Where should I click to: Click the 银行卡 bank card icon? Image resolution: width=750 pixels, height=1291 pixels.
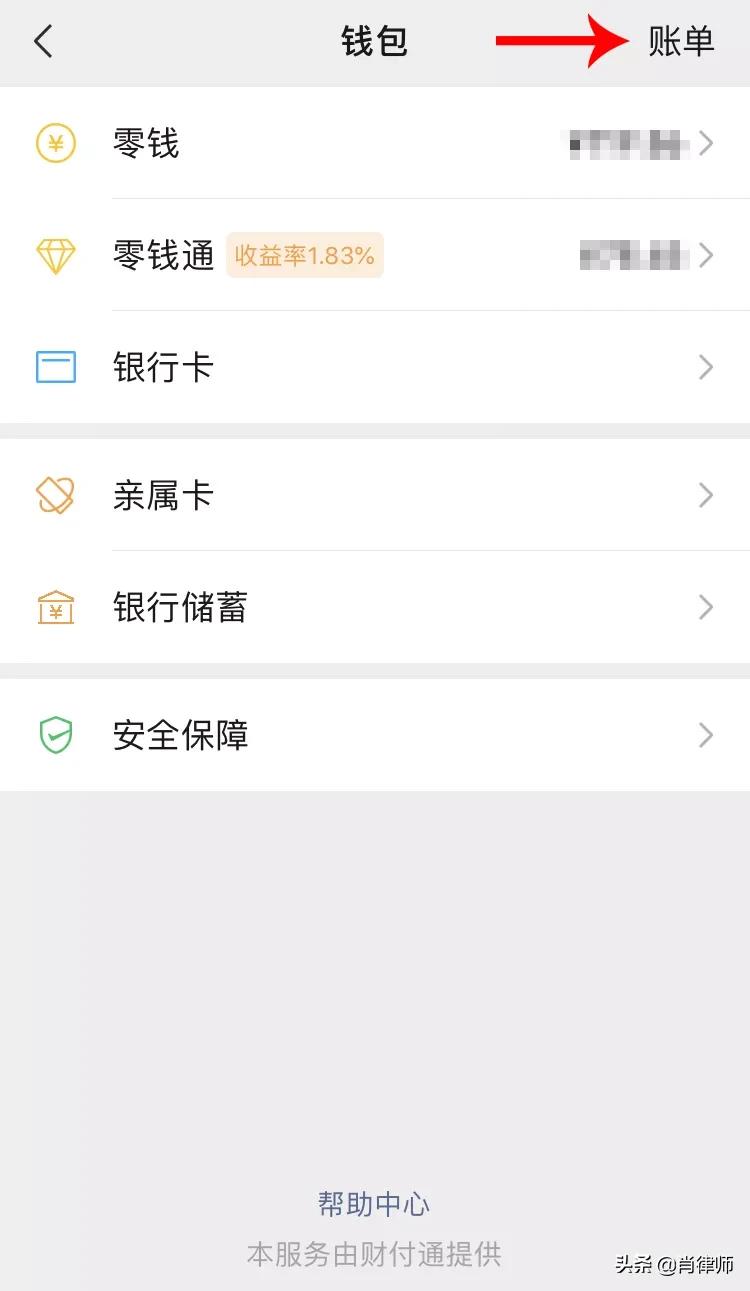click(x=56, y=367)
